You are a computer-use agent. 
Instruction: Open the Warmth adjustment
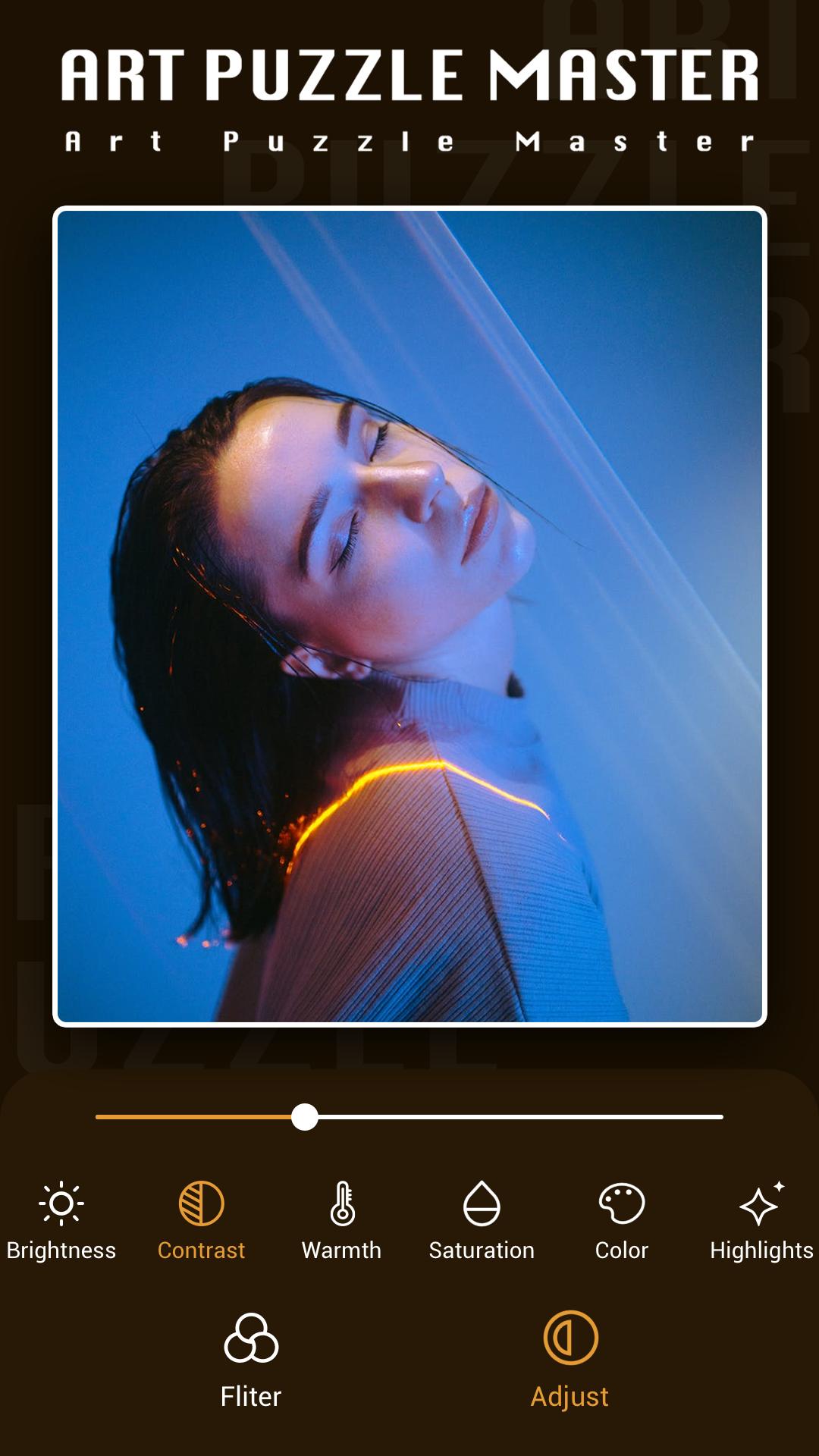pos(342,1219)
